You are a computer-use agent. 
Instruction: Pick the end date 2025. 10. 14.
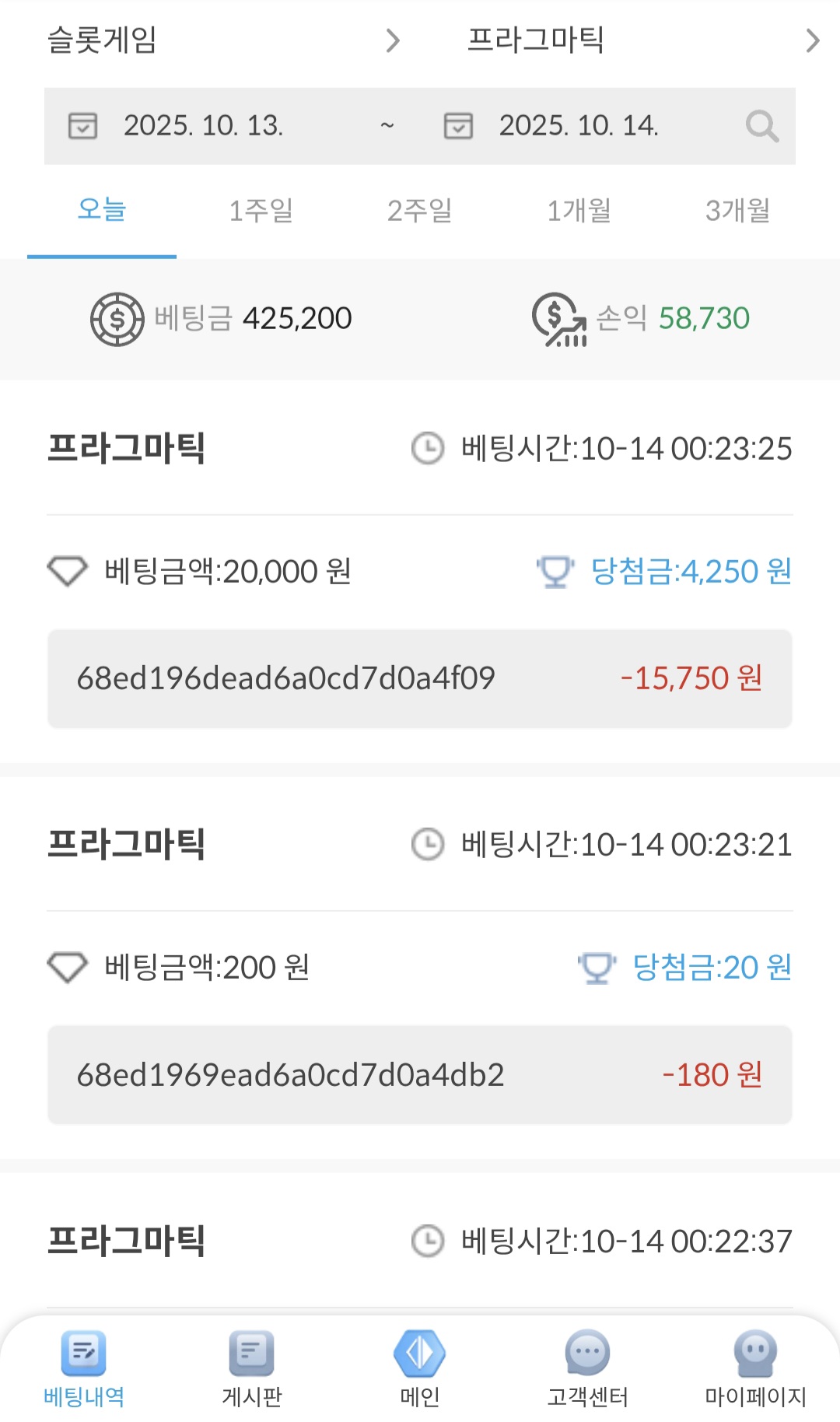(x=578, y=126)
